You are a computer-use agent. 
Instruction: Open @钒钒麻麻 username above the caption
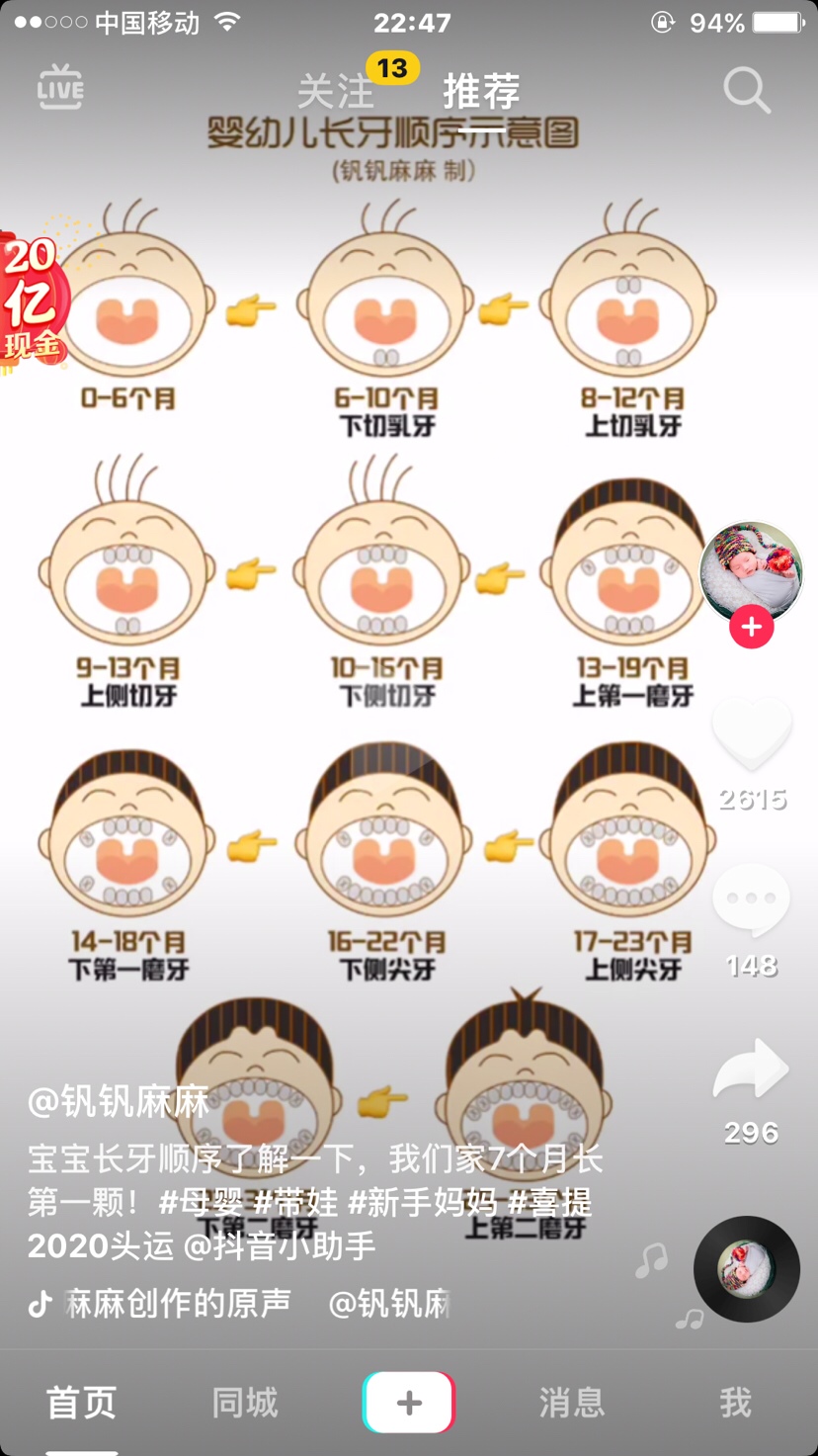(x=119, y=1099)
